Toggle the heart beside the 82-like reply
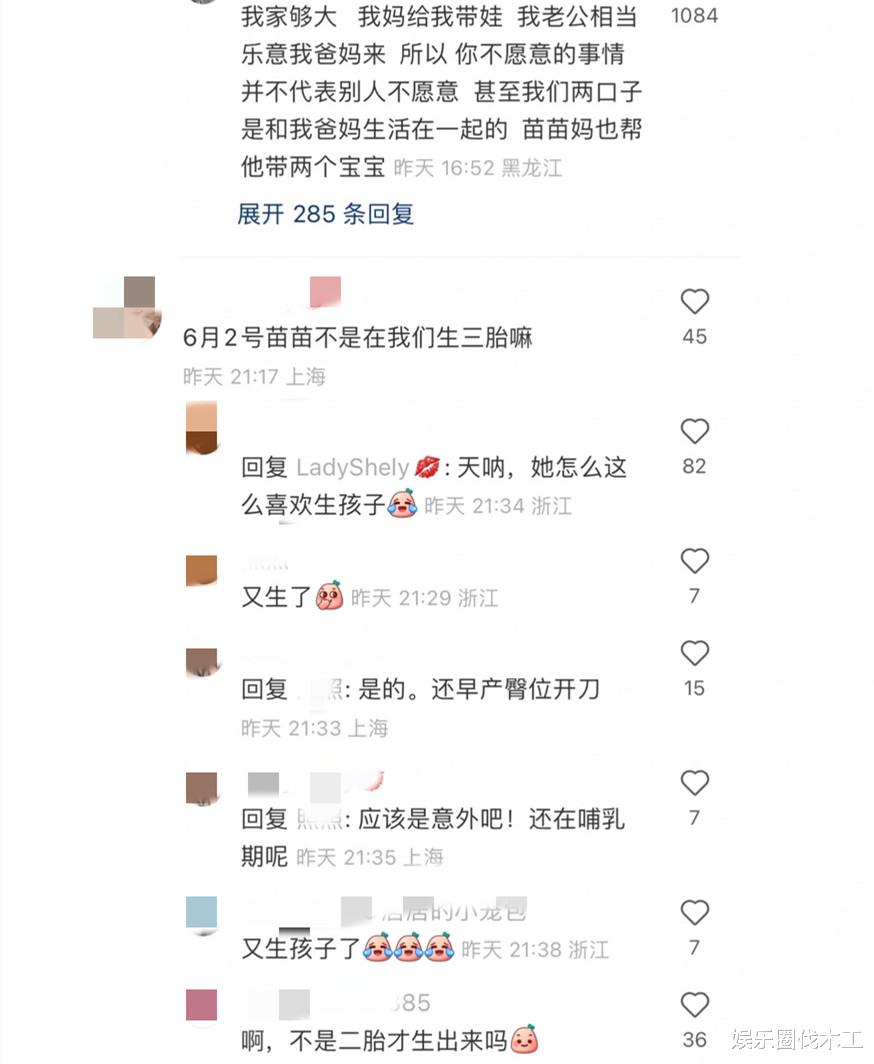 point(695,432)
